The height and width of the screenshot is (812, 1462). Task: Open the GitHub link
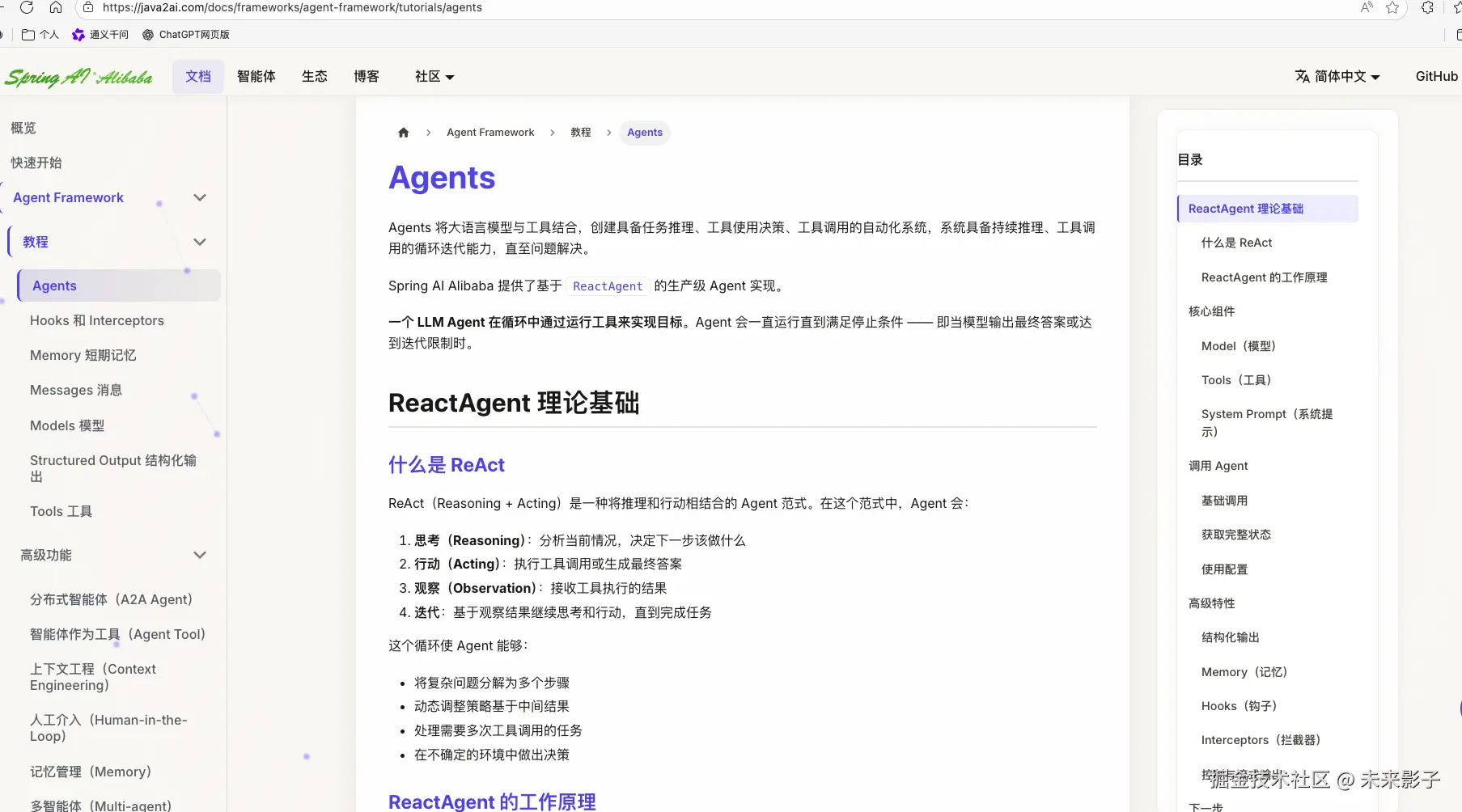point(1435,76)
